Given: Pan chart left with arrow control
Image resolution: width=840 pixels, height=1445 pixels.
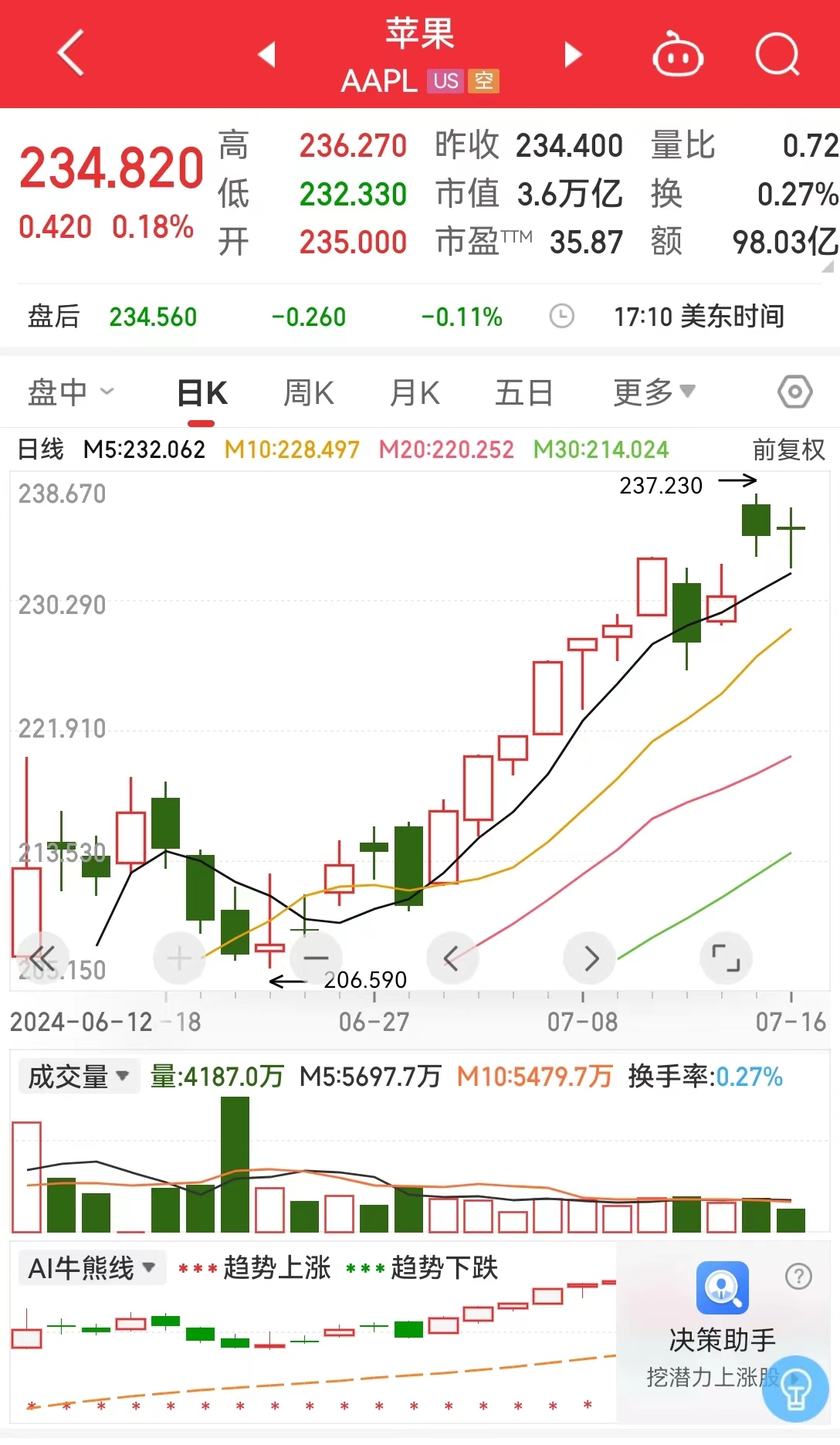Looking at the screenshot, I should [452, 958].
